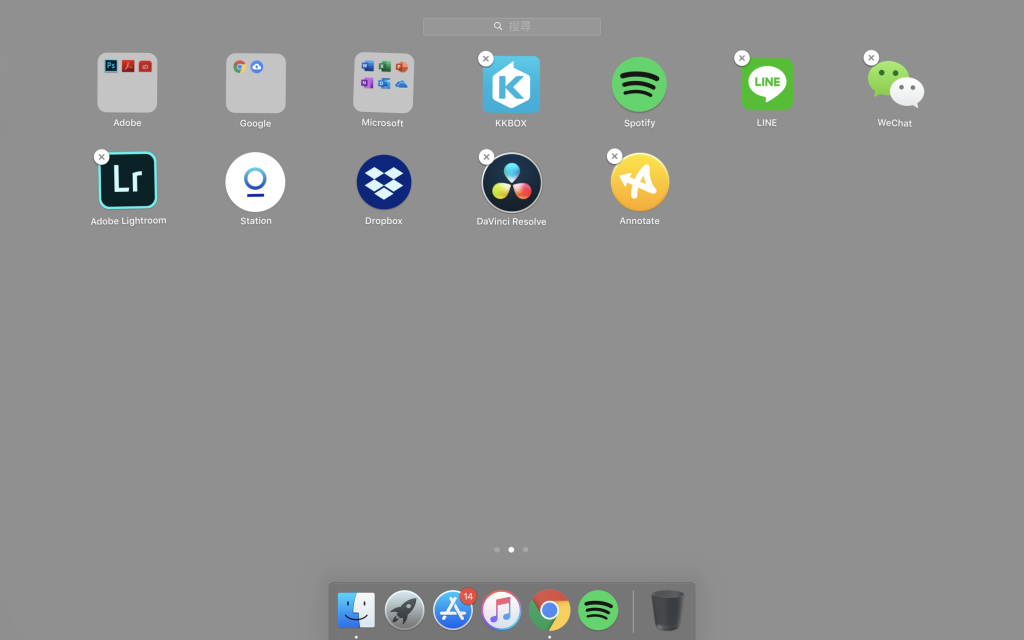Image resolution: width=1024 pixels, height=640 pixels.
Task: Open the Adobe folder
Action: 127,83
